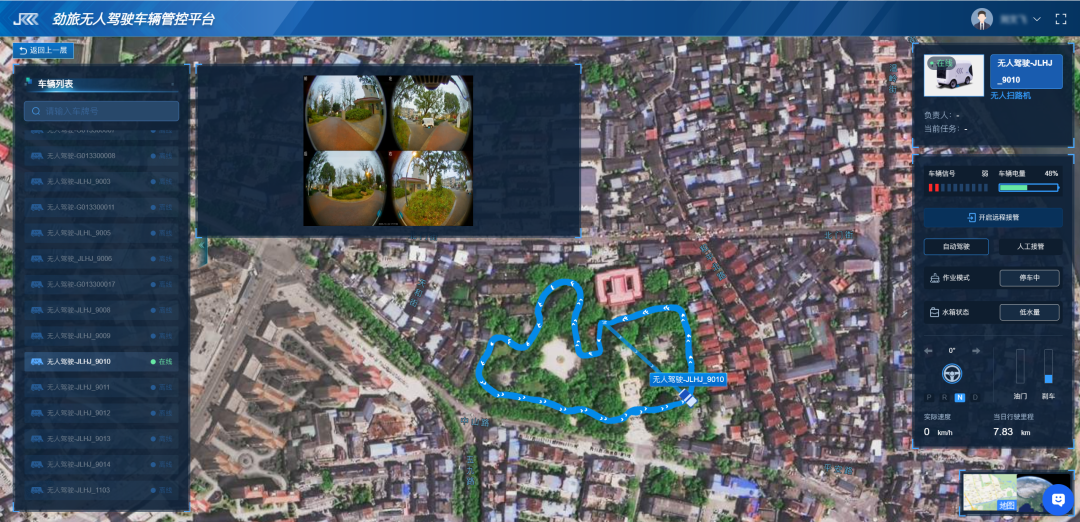Enter fullscreen mode
This screenshot has height=522, width=1080.
[1061, 19]
